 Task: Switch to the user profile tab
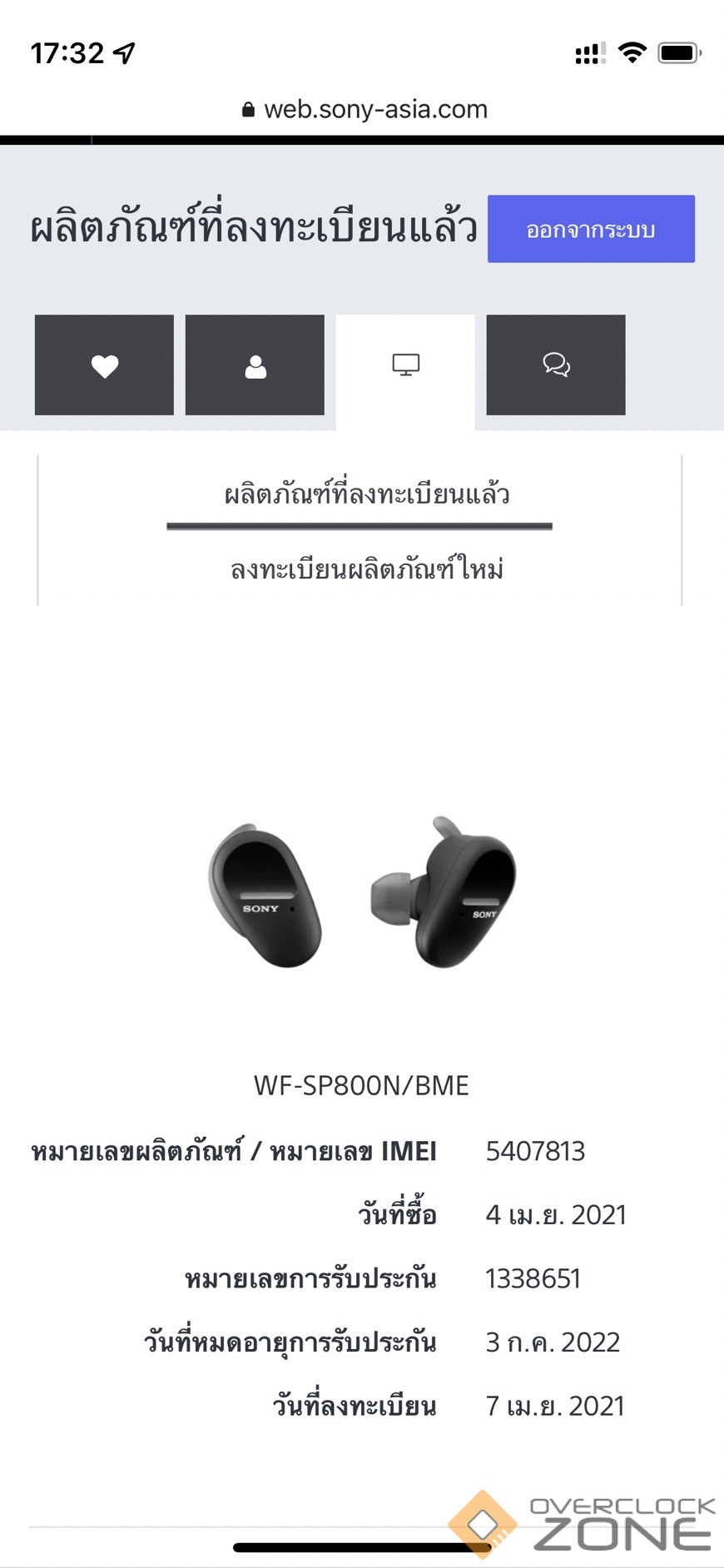point(255,365)
